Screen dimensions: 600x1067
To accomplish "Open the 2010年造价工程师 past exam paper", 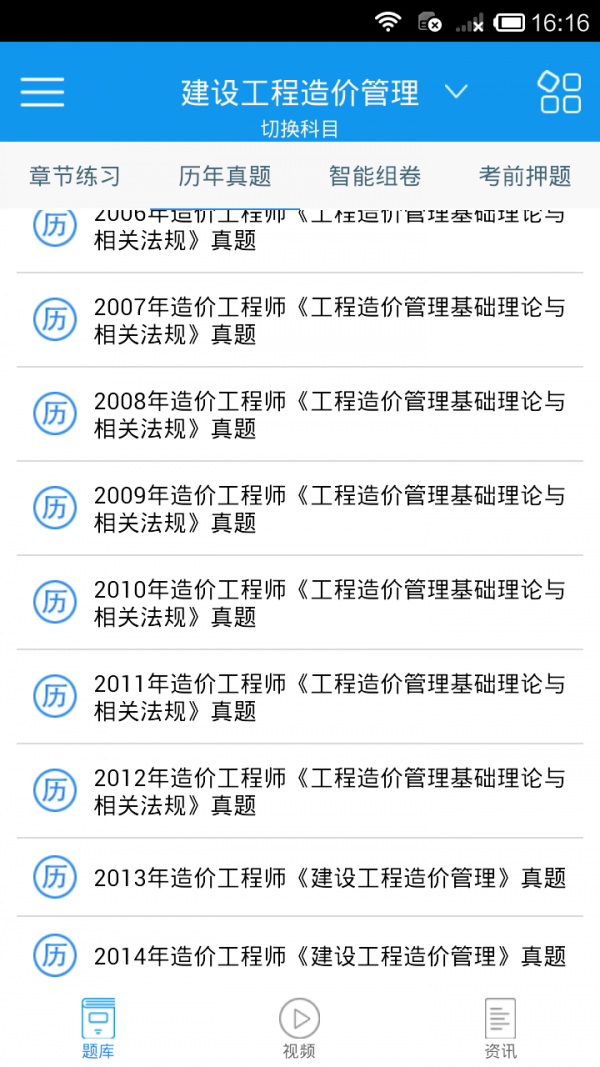I will (x=300, y=602).
